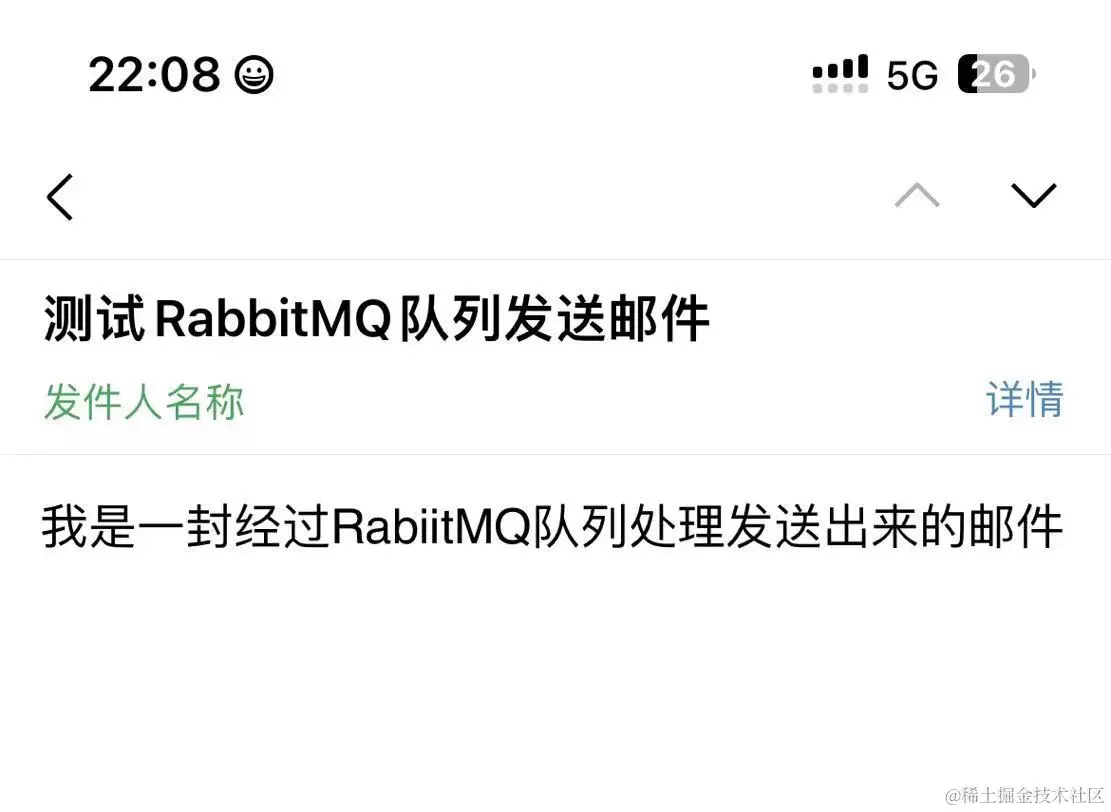Tap the sender 发件人名称
The width and height of the screenshot is (1111, 812).
144,402
